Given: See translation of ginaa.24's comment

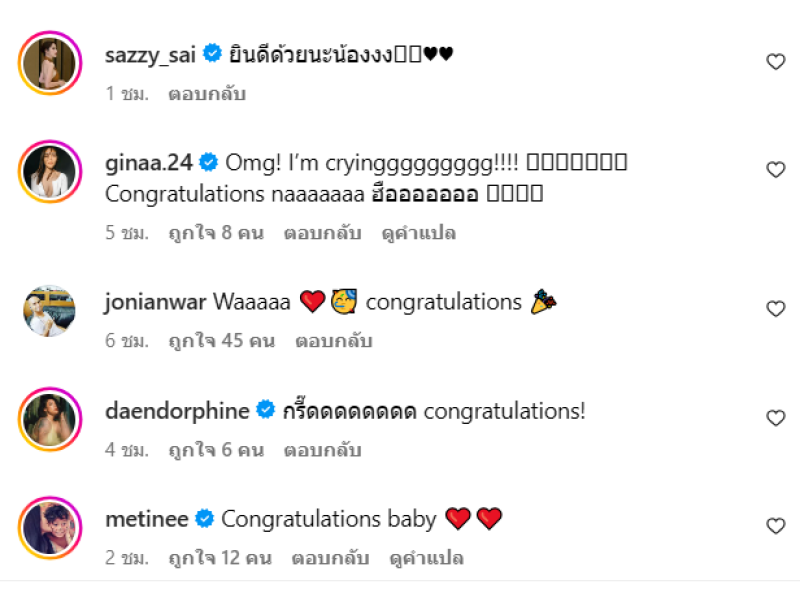Looking at the screenshot, I should tap(419, 233).
